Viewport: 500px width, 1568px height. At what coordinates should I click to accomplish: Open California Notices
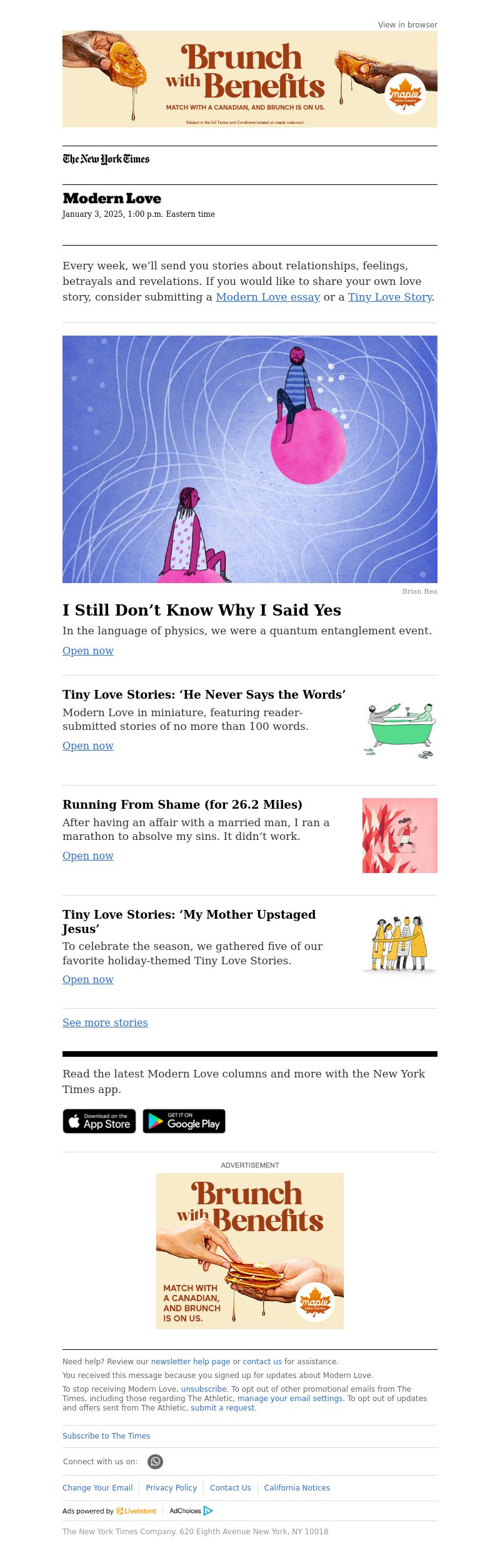point(297,1488)
